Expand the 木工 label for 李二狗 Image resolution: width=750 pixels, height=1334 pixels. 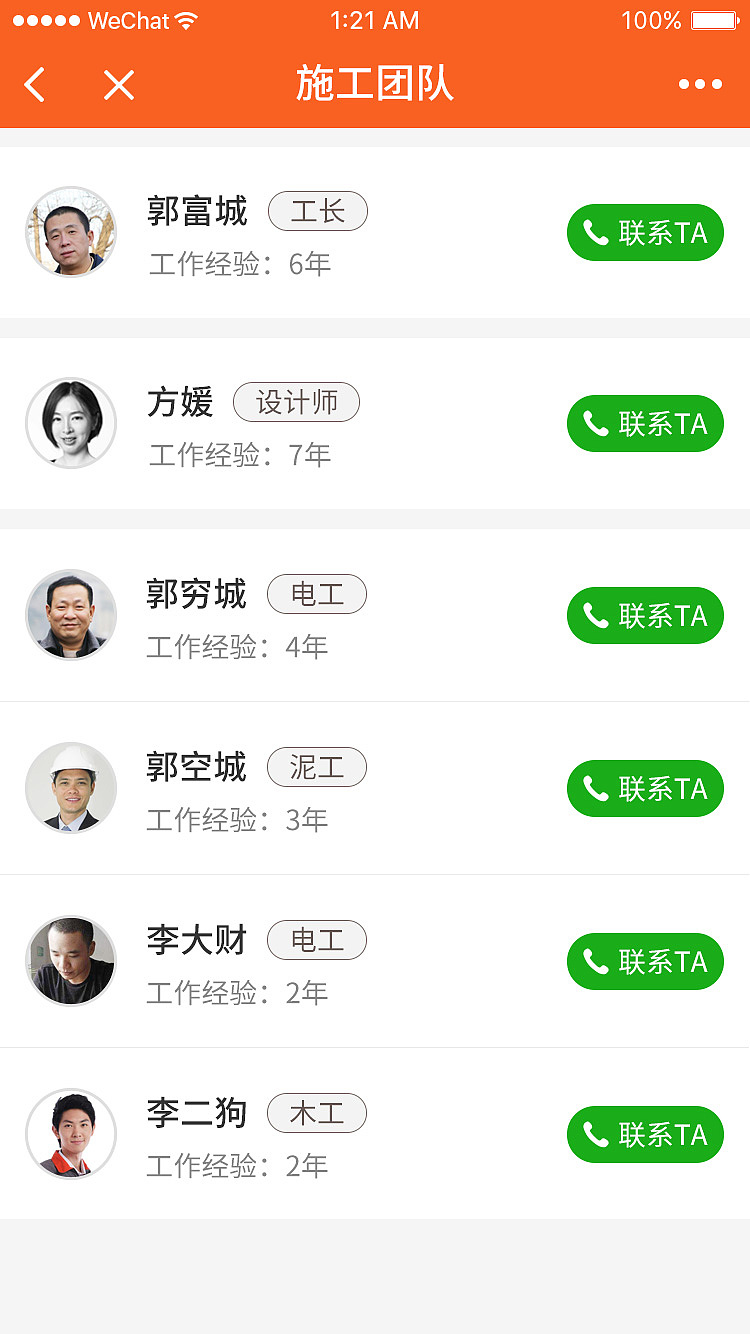317,1112
